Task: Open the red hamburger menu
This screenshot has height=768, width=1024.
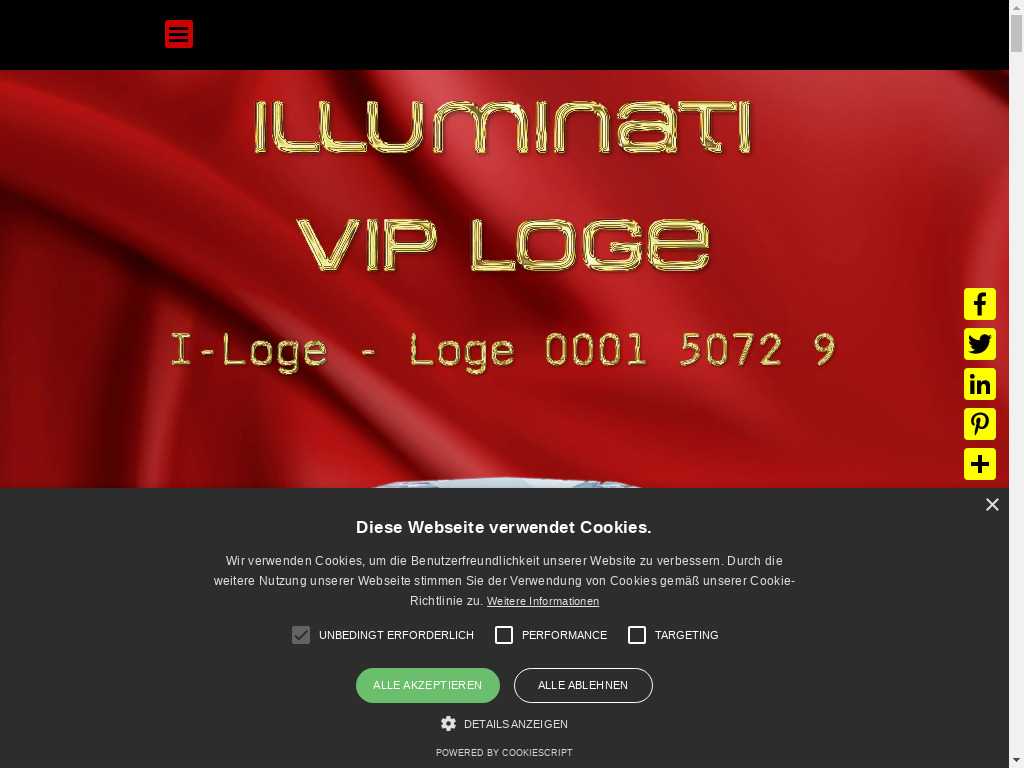Action: tap(179, 34)
